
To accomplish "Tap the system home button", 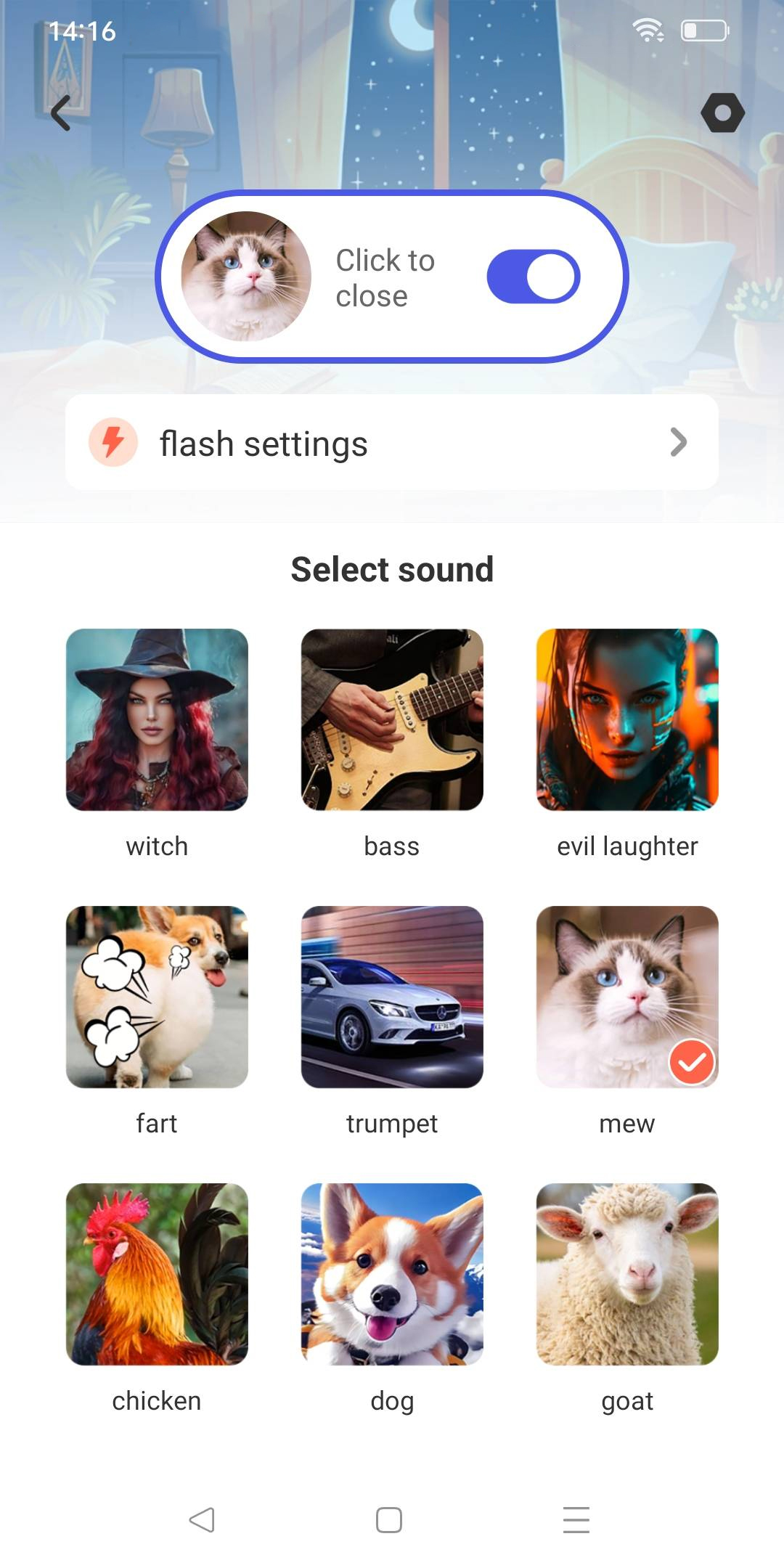I will 389,1519.
